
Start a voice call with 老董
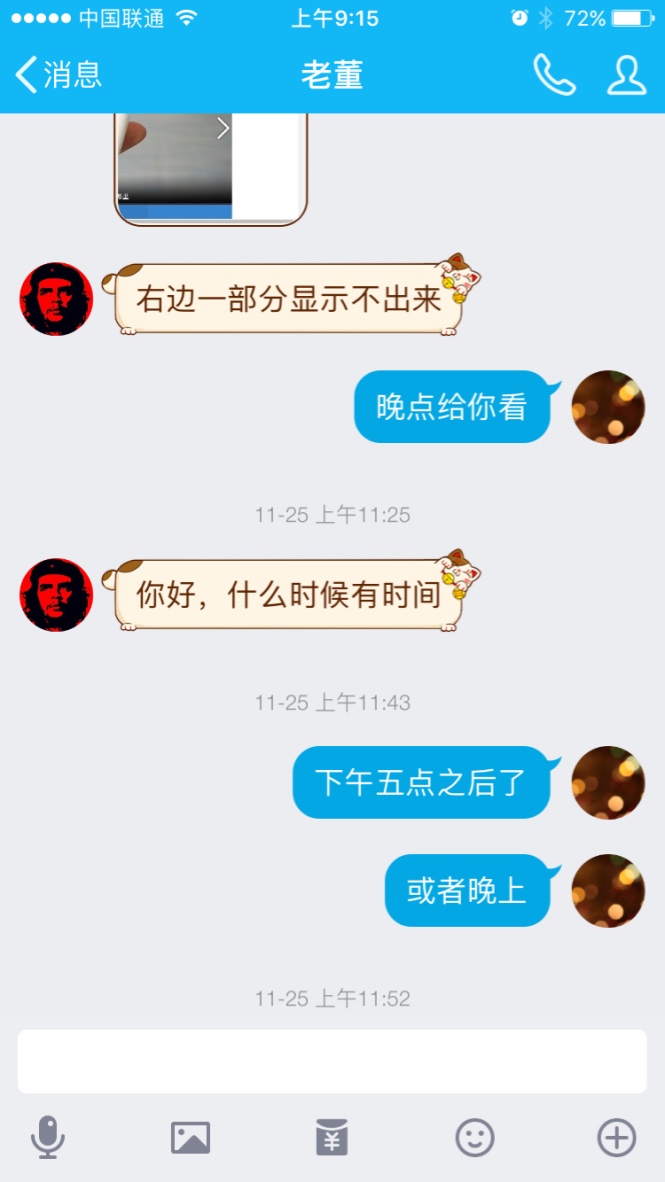553,75
